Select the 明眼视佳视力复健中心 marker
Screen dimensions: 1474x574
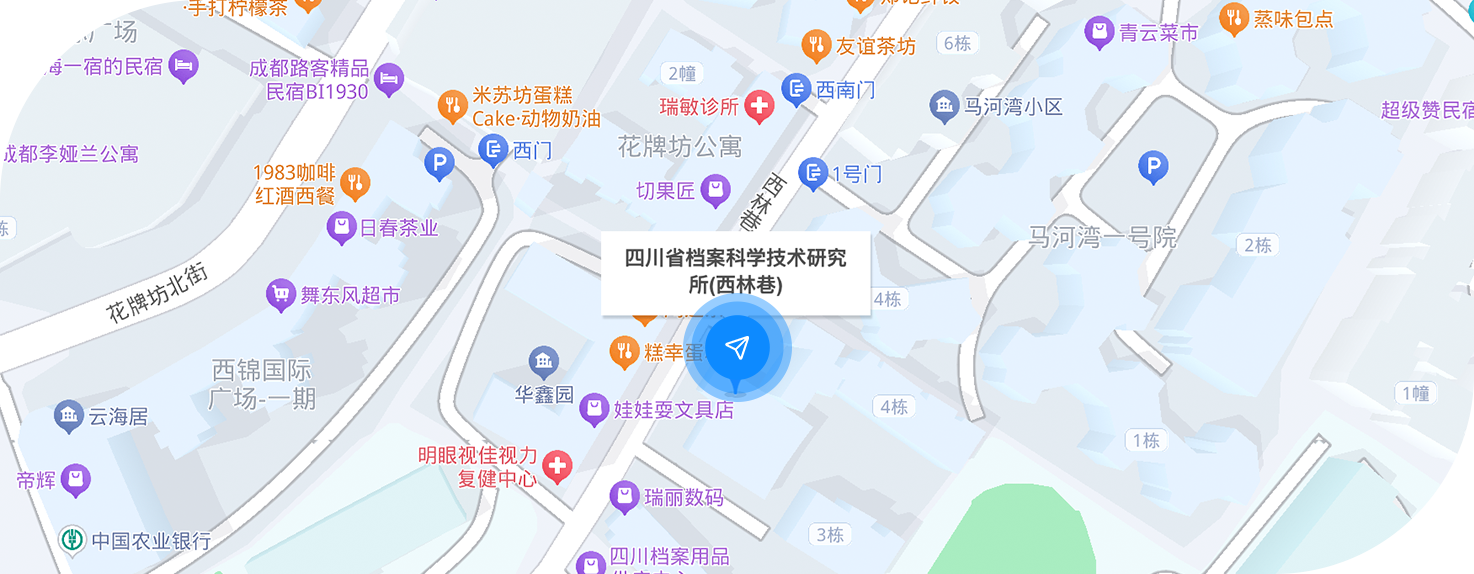point(557,464)
